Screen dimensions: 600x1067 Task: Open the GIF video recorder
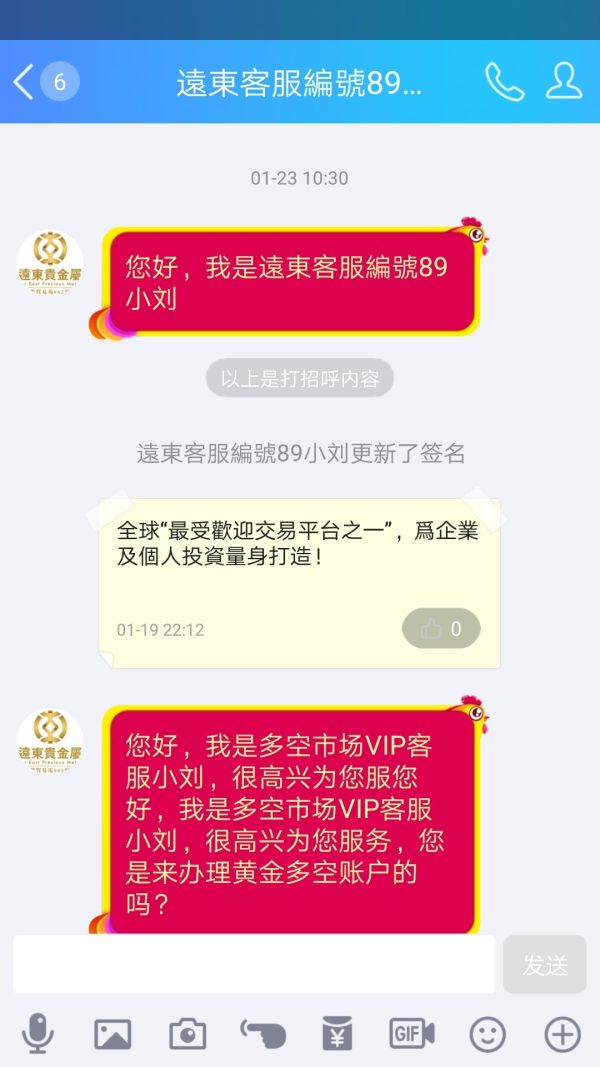(x=412, y=1034)
